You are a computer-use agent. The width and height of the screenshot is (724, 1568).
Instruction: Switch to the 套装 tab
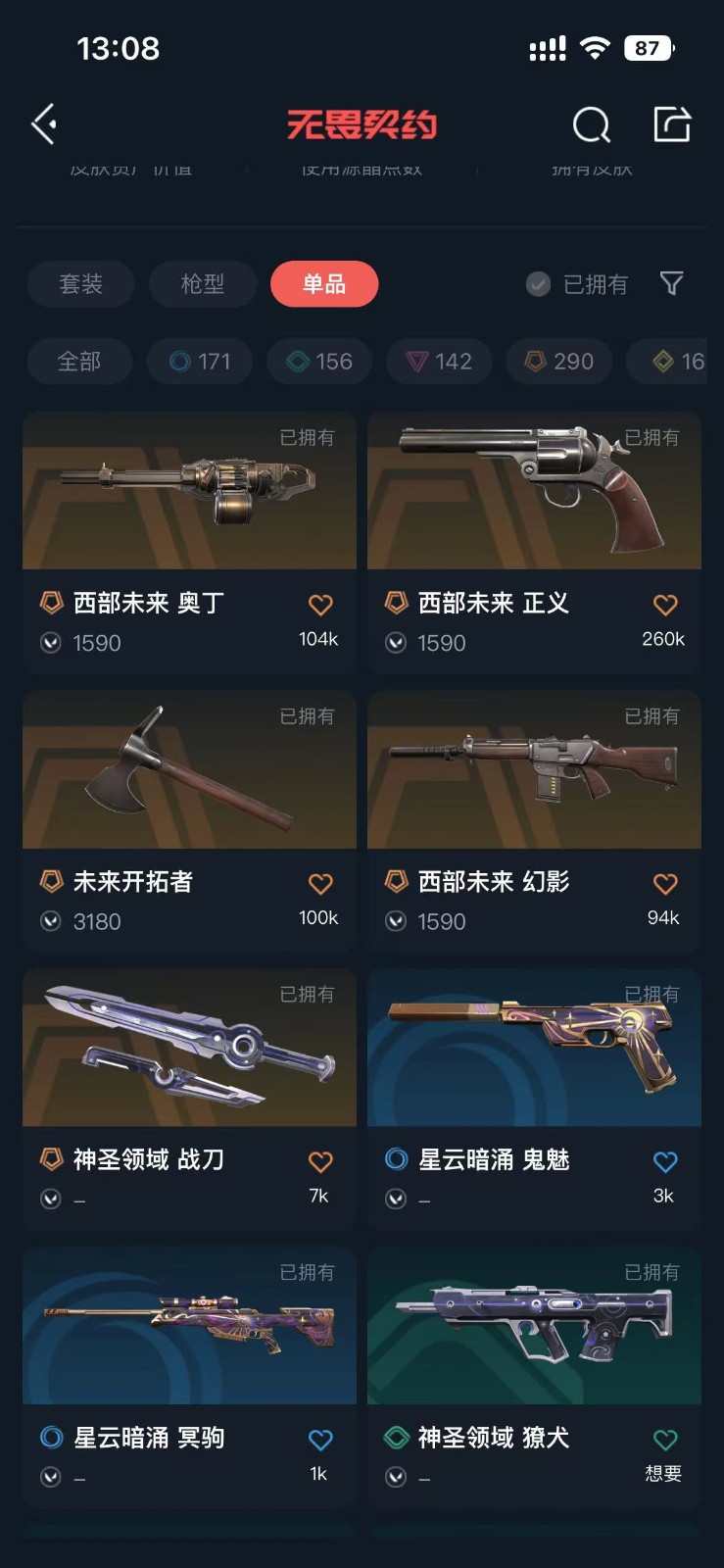coord(80,284)
